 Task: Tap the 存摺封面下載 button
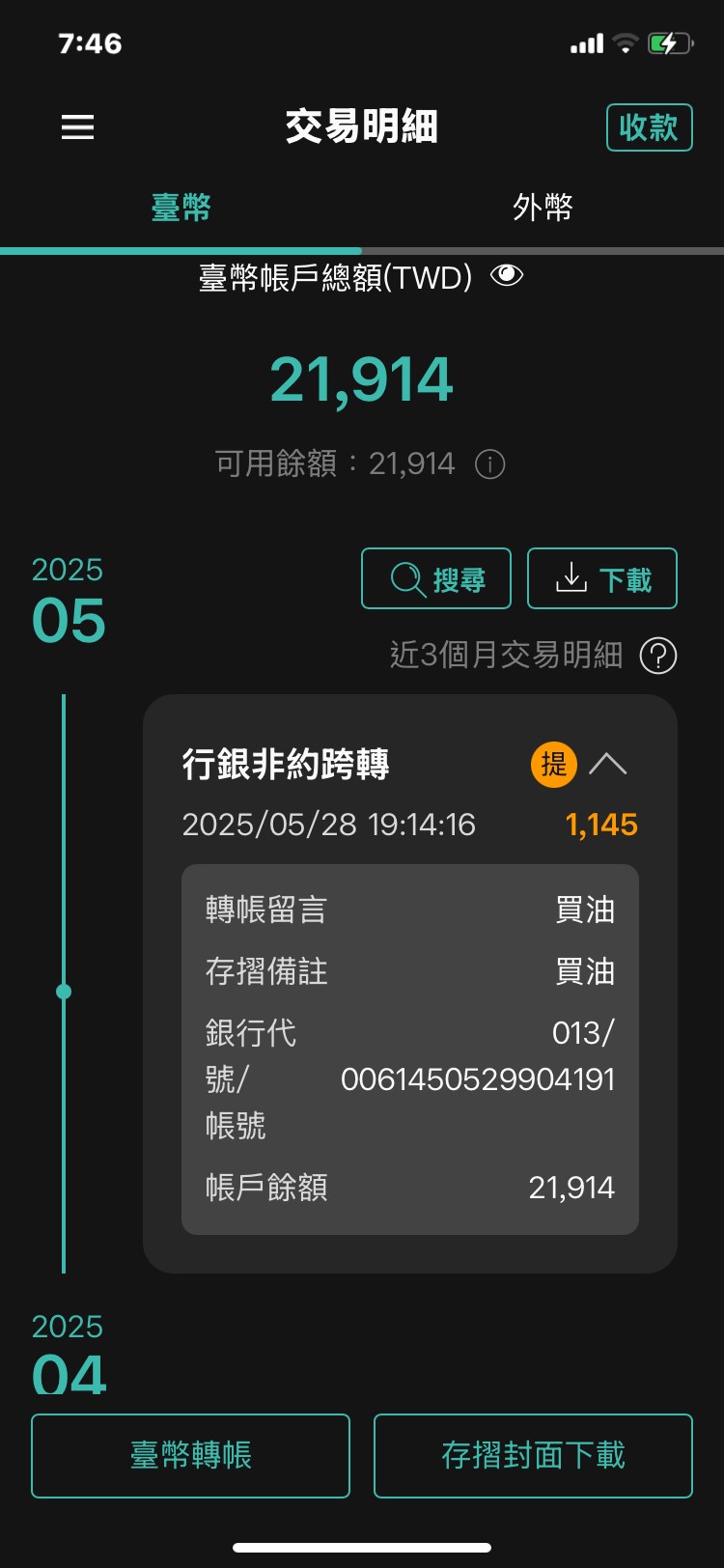533,1455
